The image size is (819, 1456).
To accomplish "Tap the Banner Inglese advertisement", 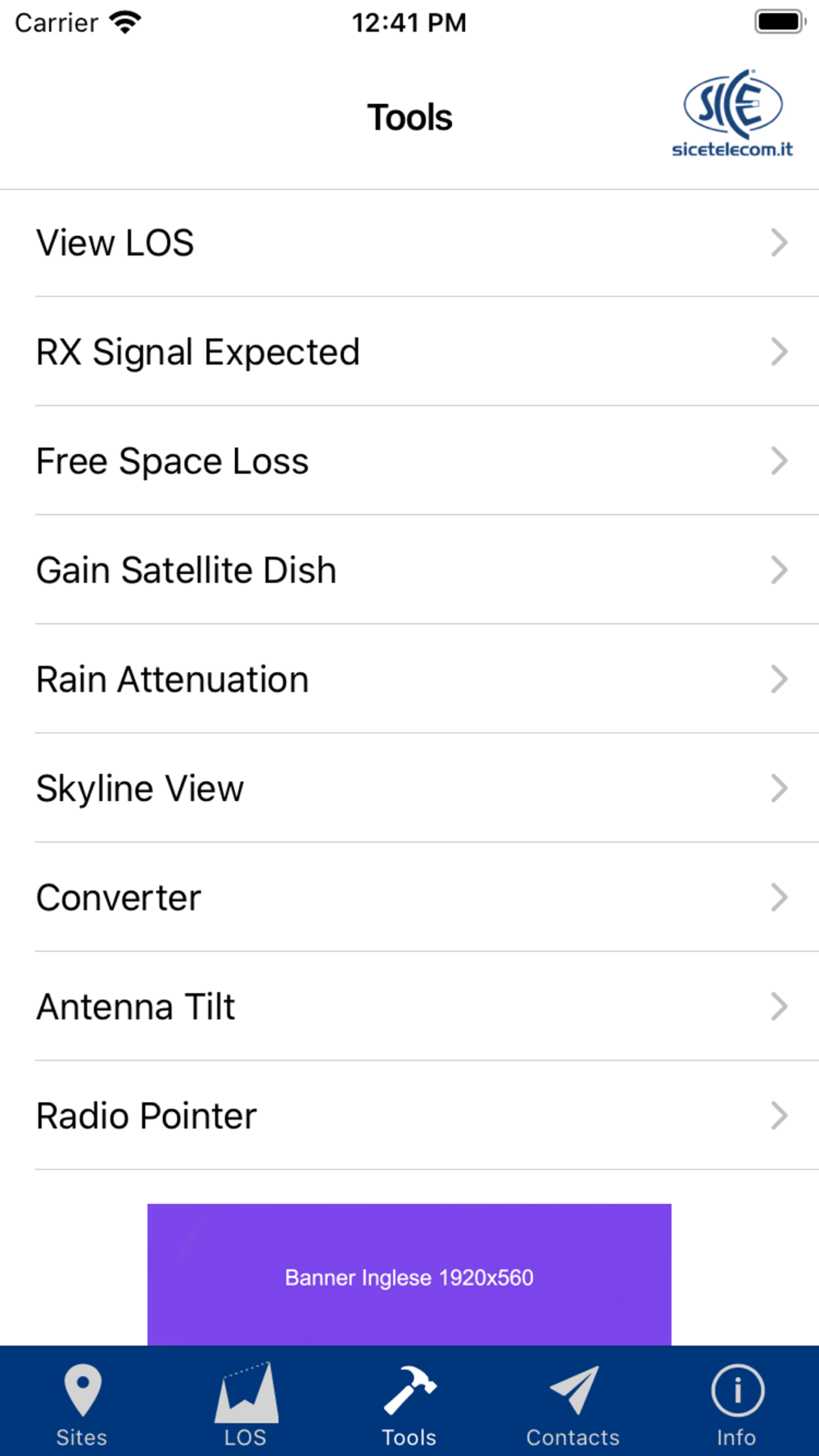I will (x=409, y=1274).
